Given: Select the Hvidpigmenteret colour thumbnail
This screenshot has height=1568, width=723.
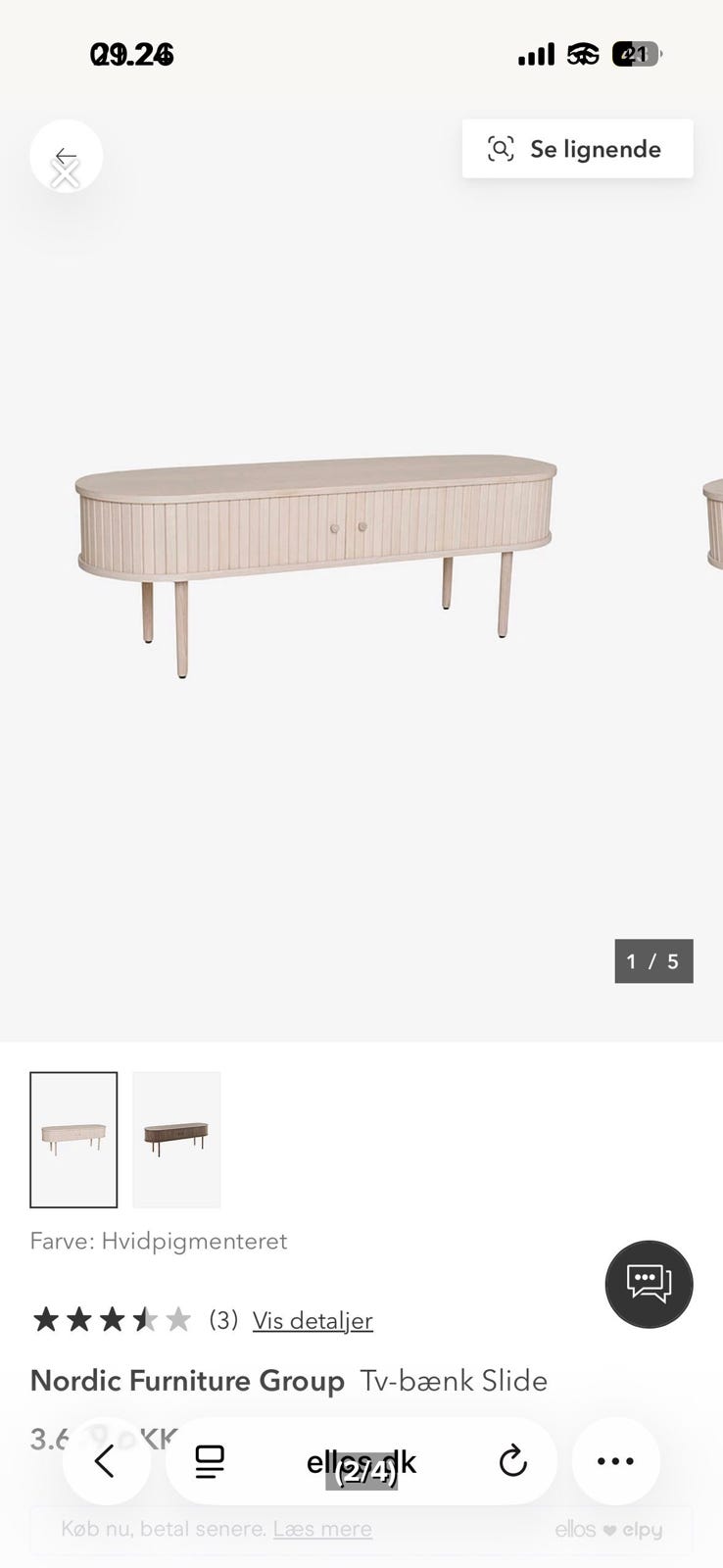Looking at the screenshot, I should (x=73, y=1140).
